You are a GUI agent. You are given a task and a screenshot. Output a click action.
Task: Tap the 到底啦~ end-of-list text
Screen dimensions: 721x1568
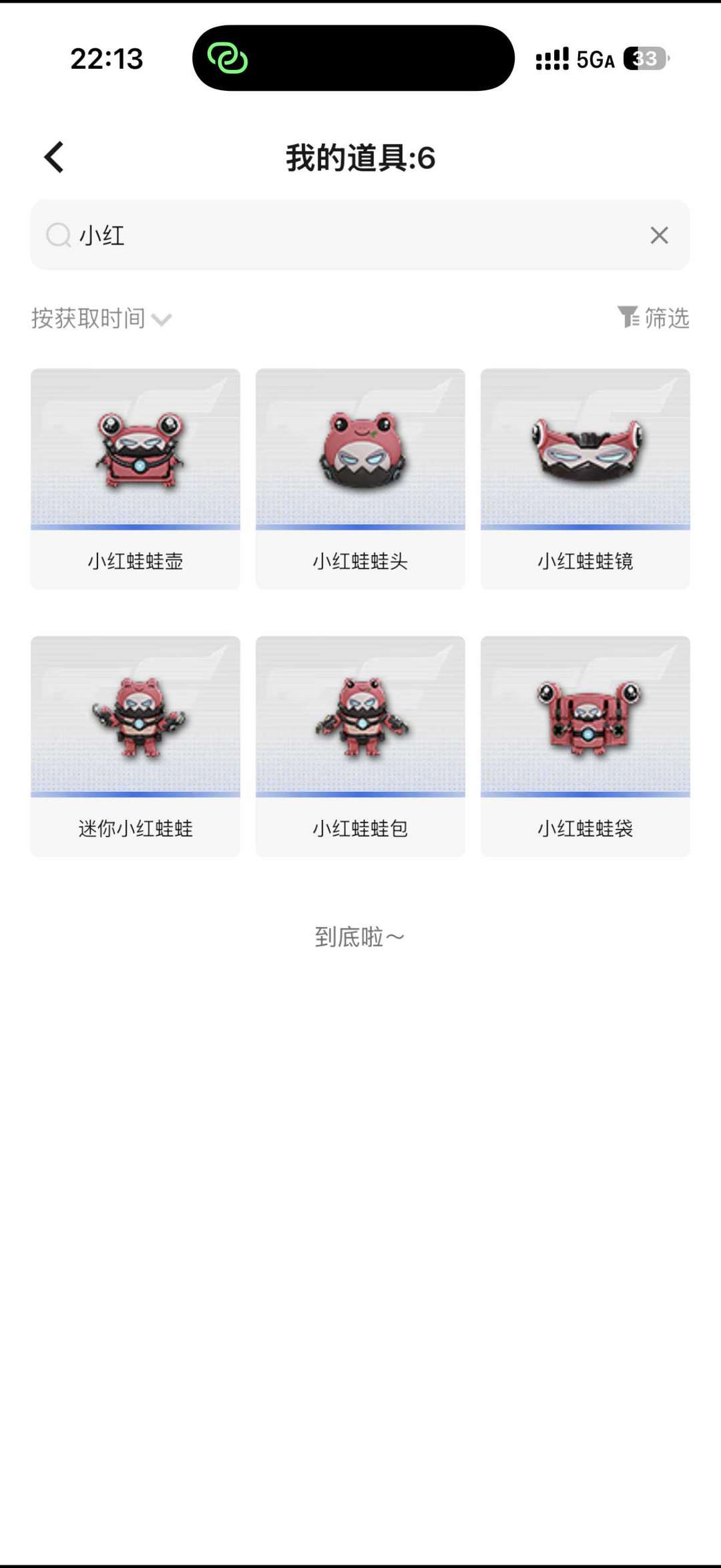coord(360,936)
